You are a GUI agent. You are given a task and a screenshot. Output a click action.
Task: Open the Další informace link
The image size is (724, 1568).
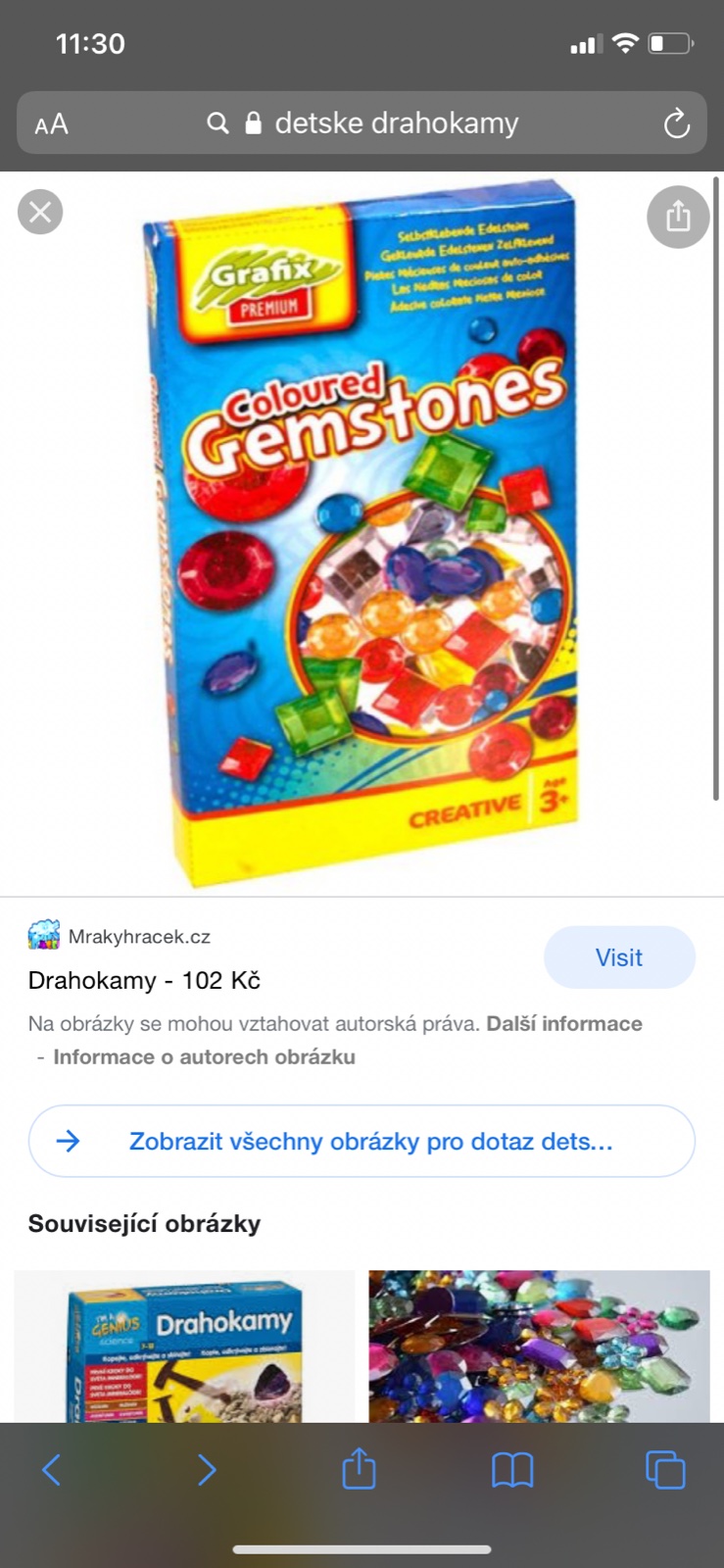pos(564,1023)
